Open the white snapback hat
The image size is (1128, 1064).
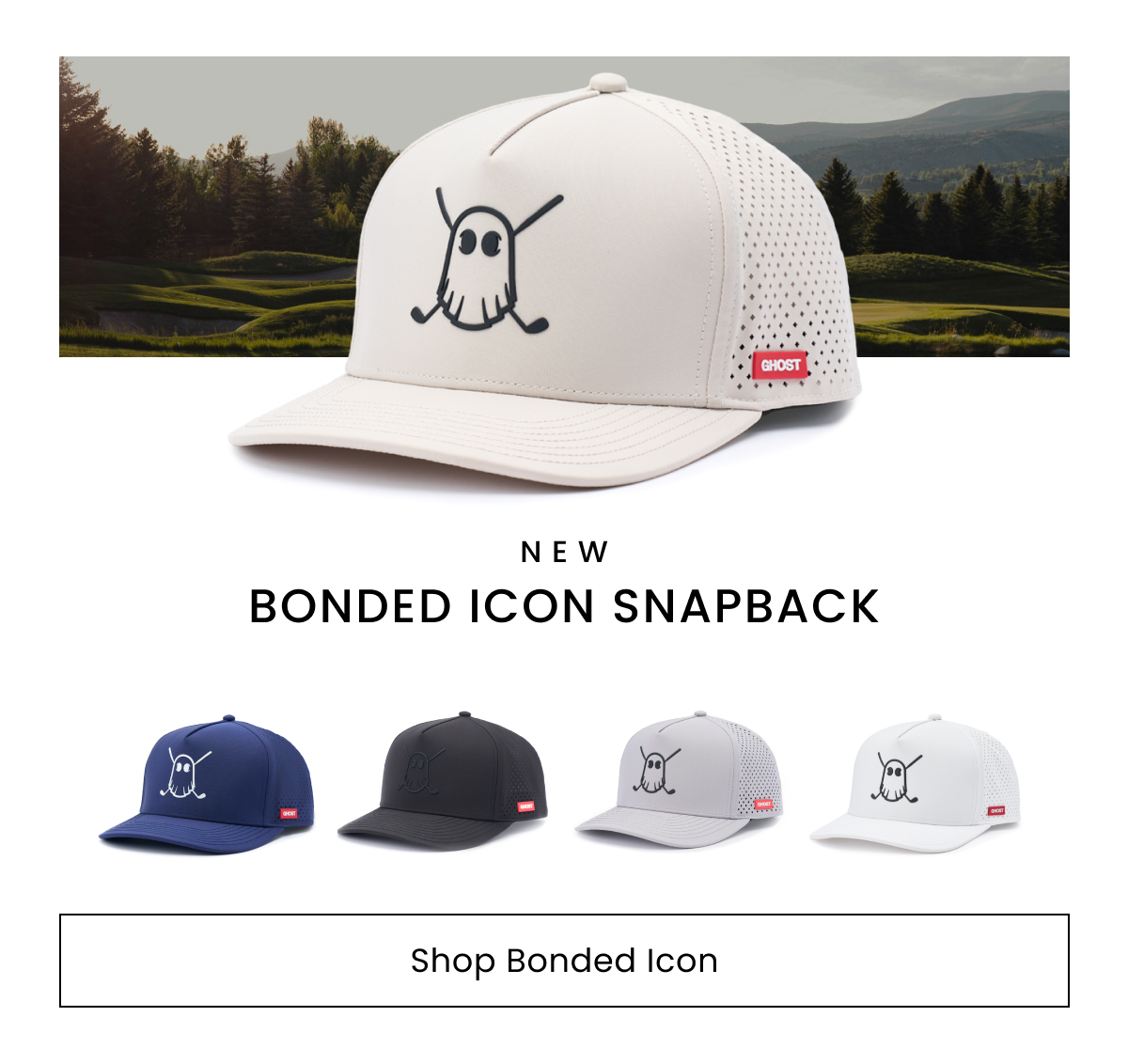(x=915, y=784)
